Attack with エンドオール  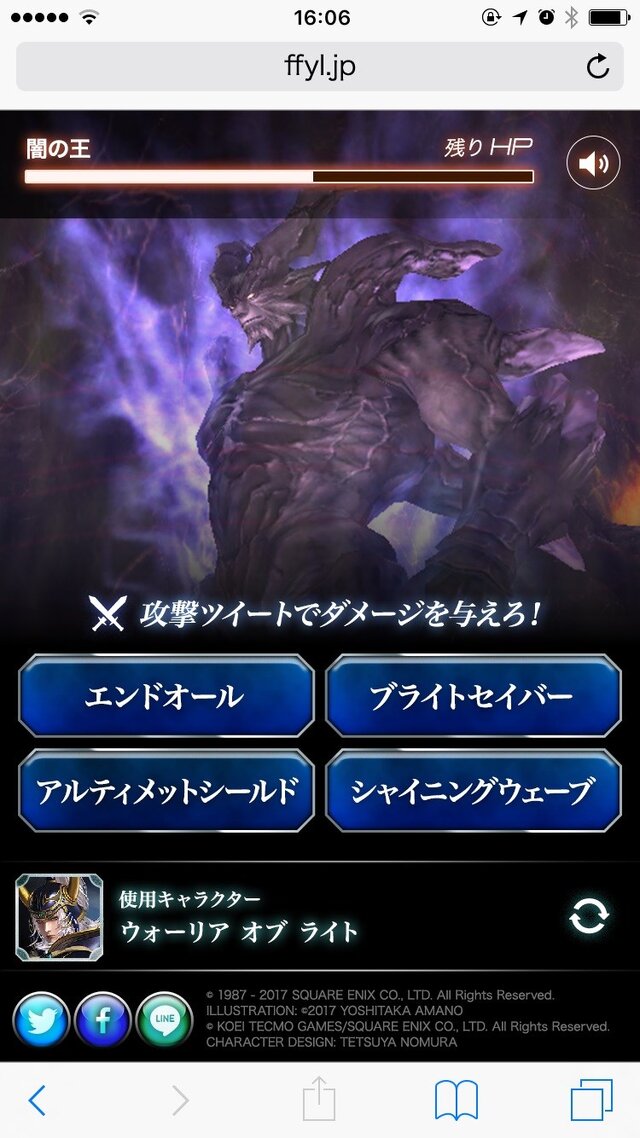coord(166,696)
